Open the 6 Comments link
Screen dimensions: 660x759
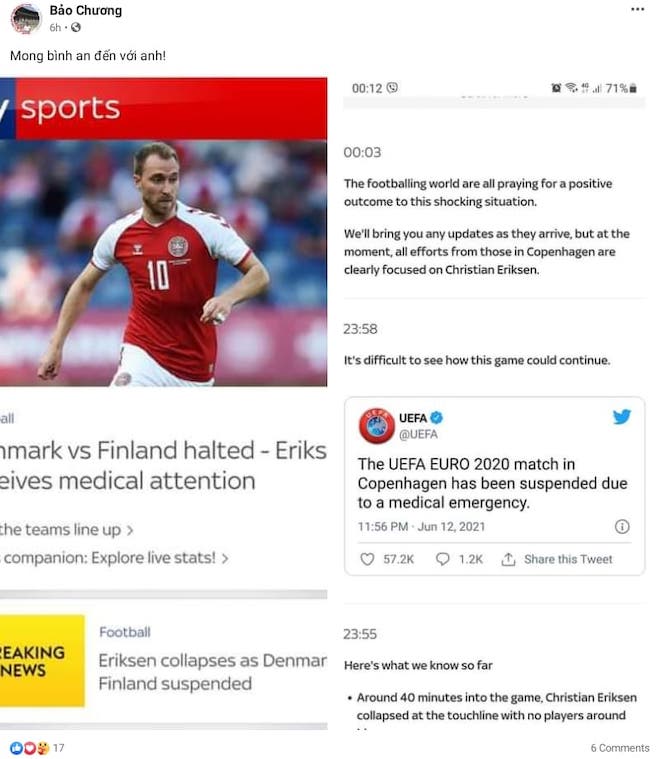click(x=619, y=748)
